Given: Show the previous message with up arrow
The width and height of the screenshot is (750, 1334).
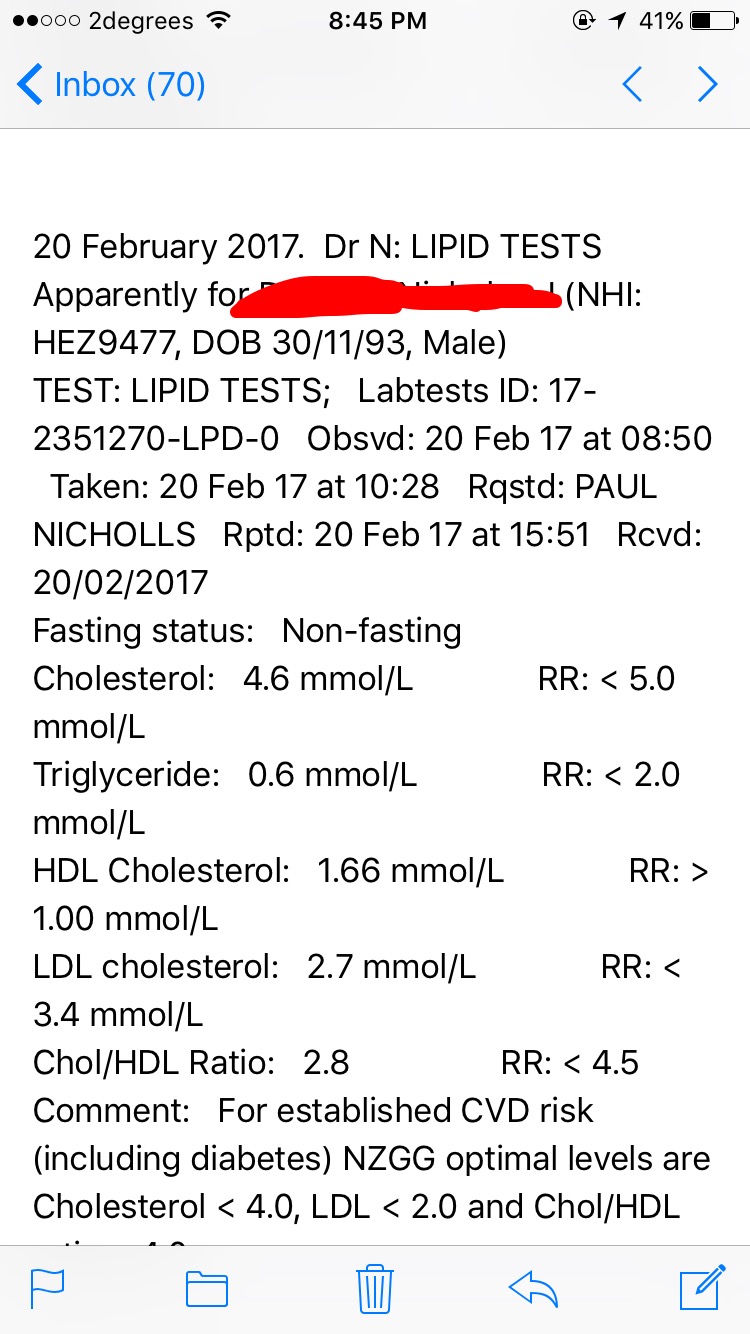Looking at the screenshot, I should tap(632, 85).
